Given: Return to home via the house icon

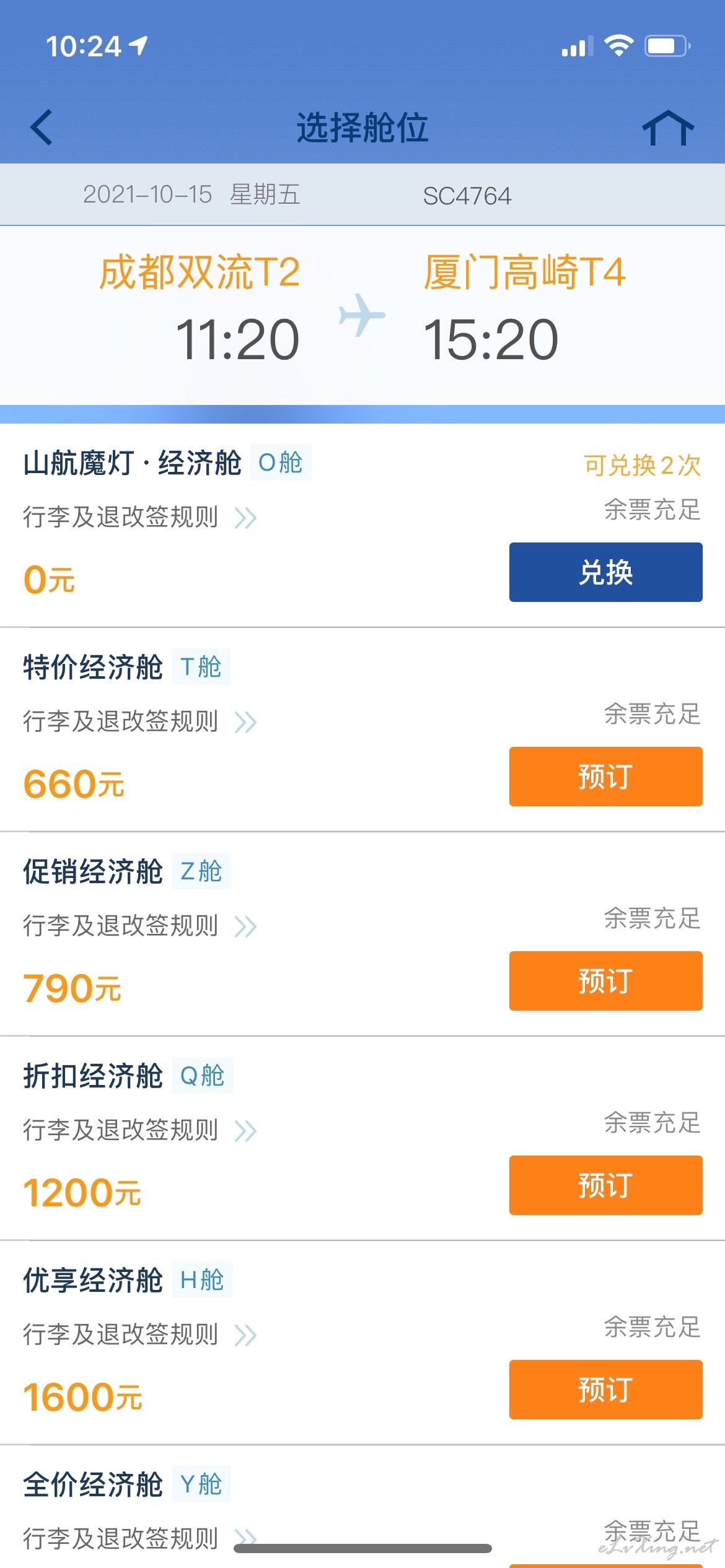Looking at the screenshot, I should 668,128.
